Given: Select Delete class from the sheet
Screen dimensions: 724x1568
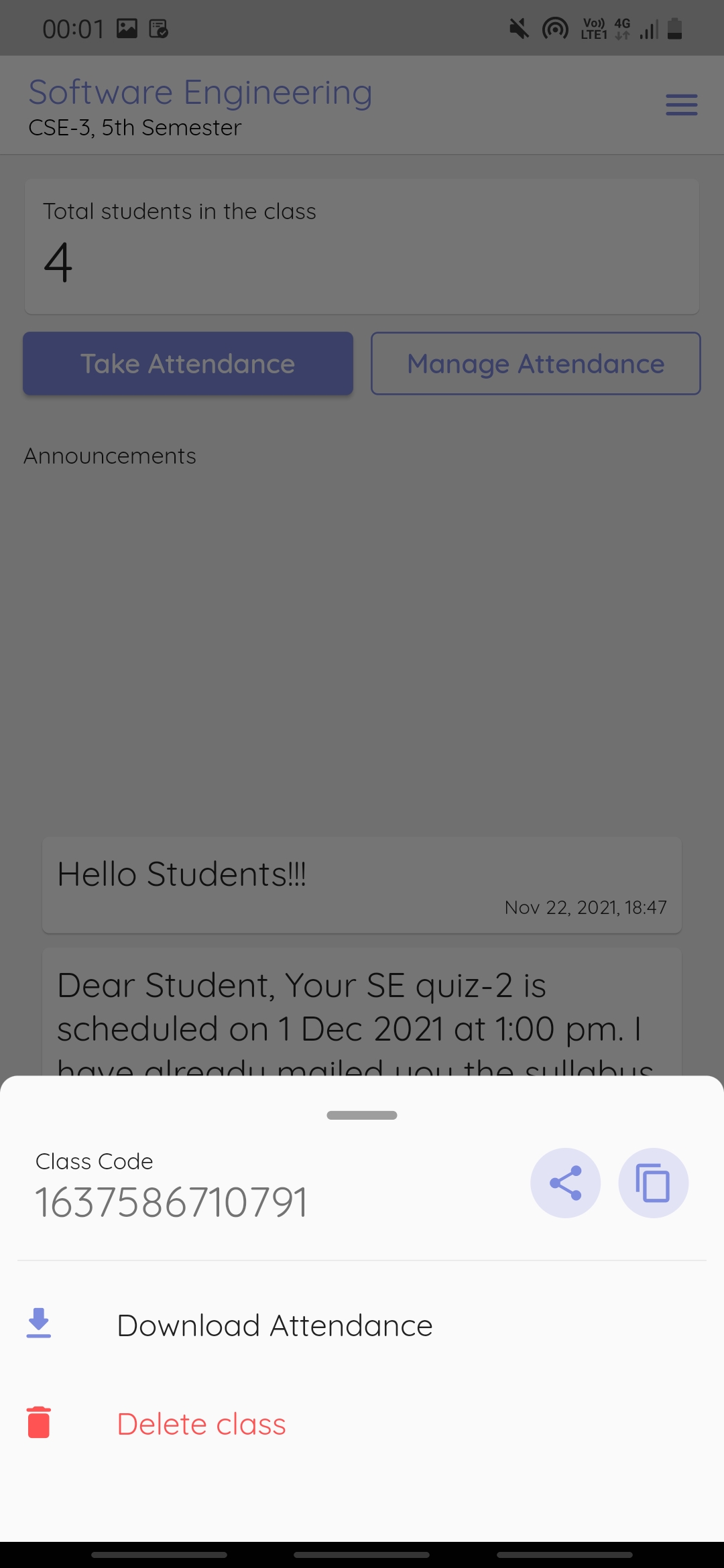Looking at the screenshot, I should [x=200, y=1423].
